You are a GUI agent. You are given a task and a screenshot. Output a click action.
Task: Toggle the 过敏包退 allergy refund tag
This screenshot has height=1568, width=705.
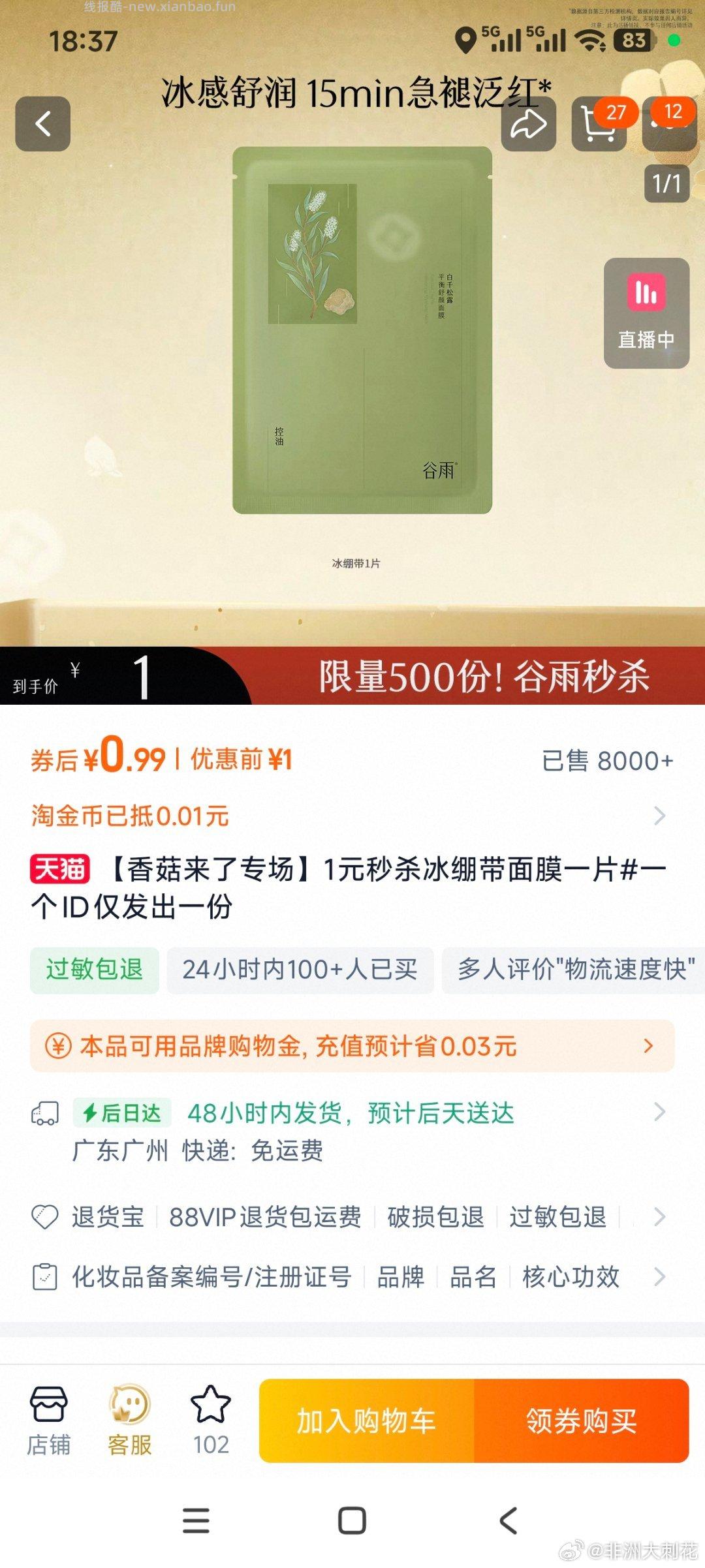(93, 970)
